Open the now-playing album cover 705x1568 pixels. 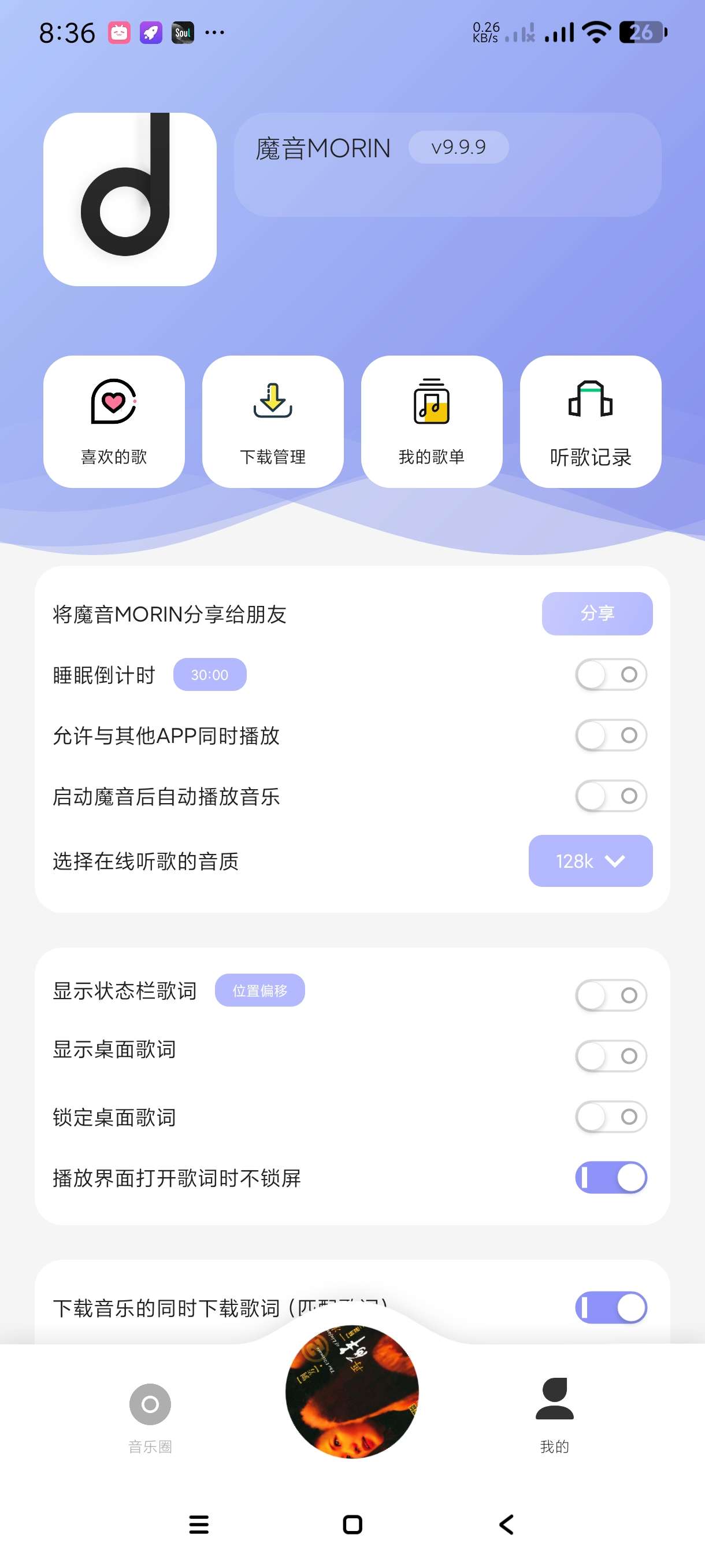(351, 1392)
